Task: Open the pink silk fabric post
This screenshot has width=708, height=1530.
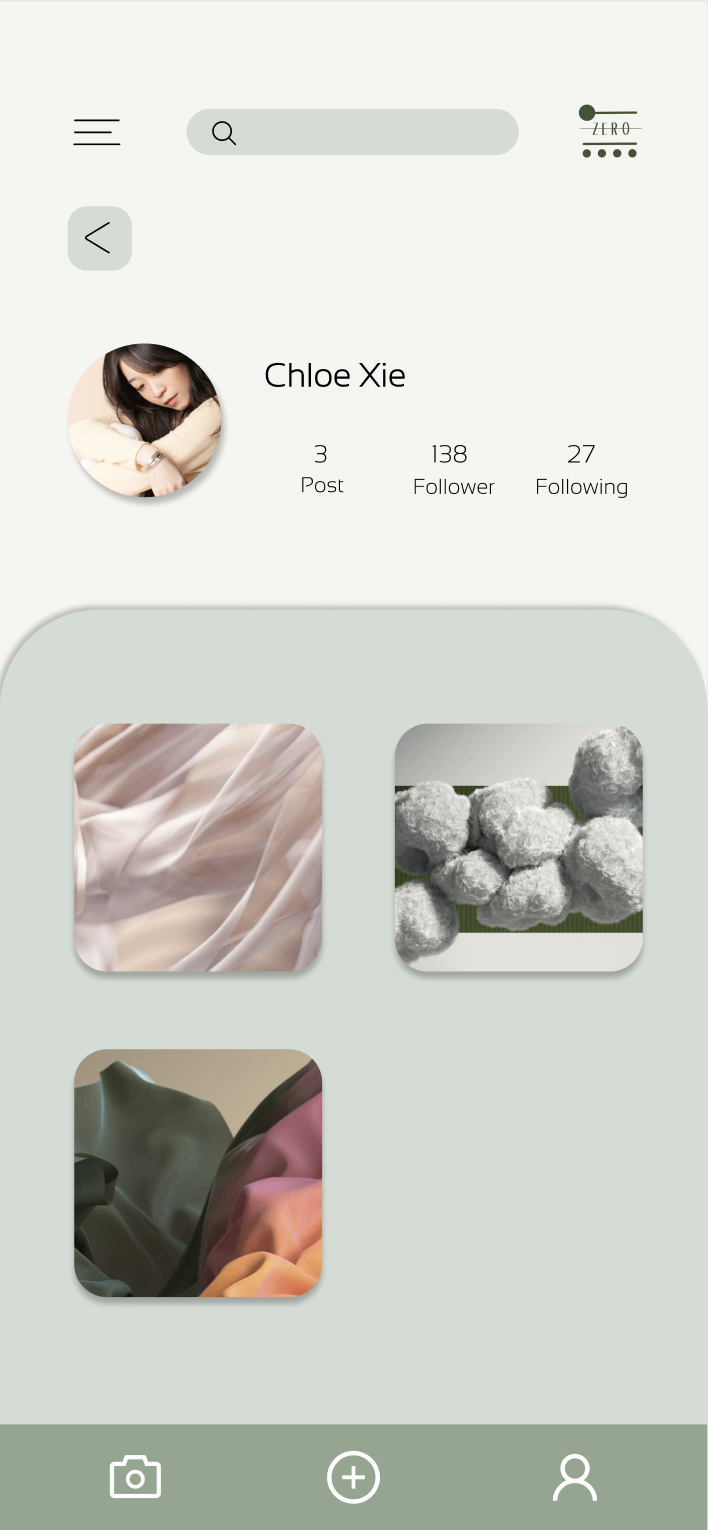Action: click(198, 847)
